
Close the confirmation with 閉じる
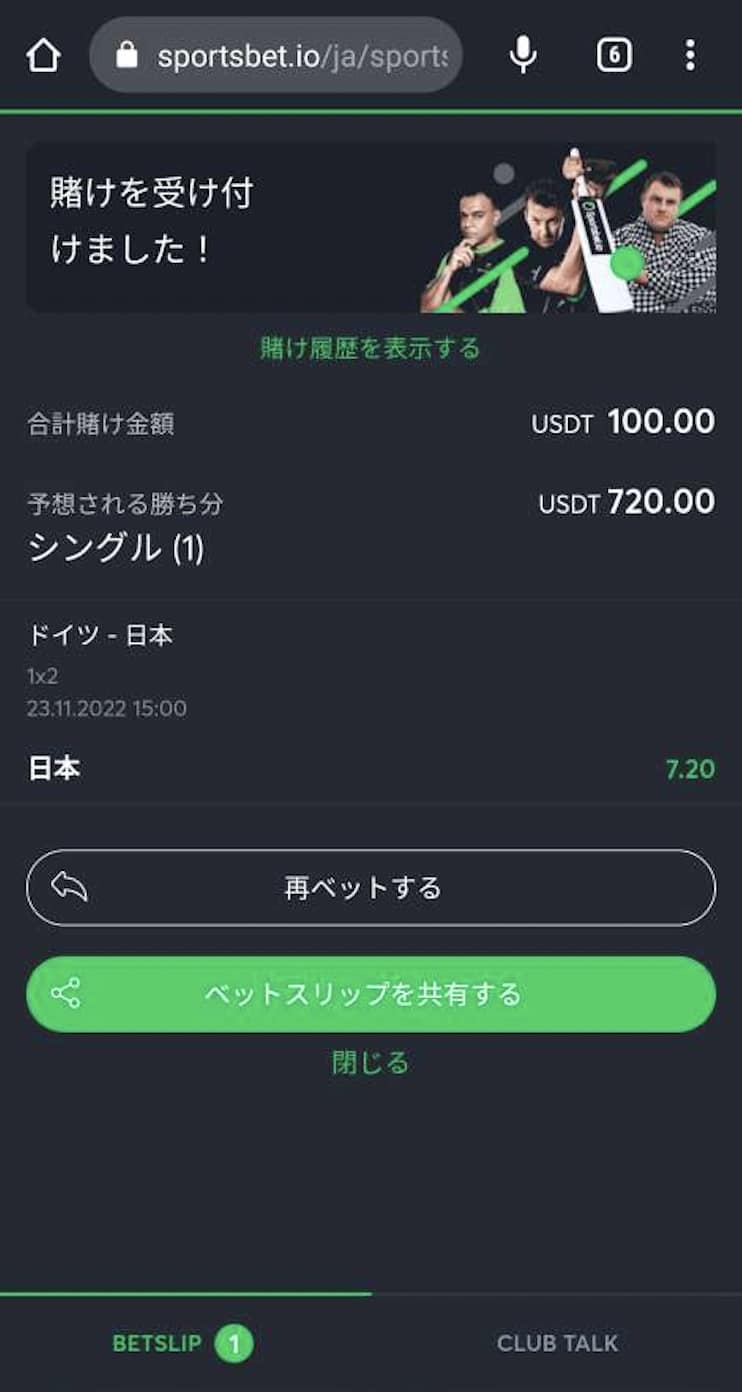pos(370,1062)
